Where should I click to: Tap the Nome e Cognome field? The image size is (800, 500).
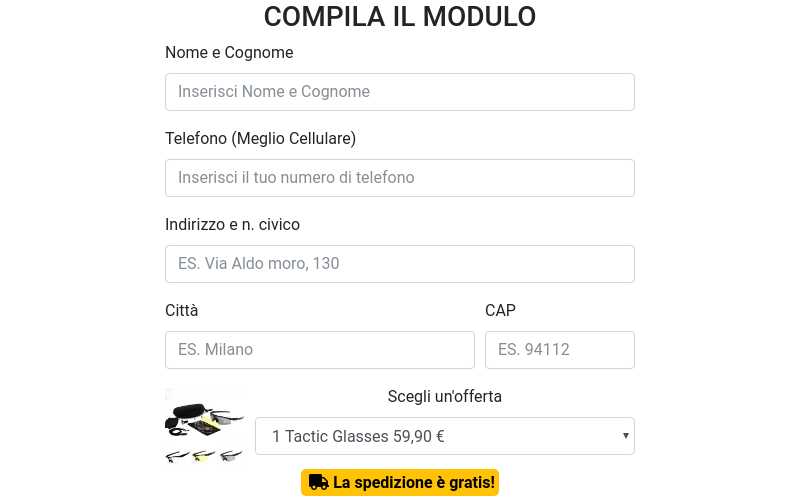tap(399, 92)
